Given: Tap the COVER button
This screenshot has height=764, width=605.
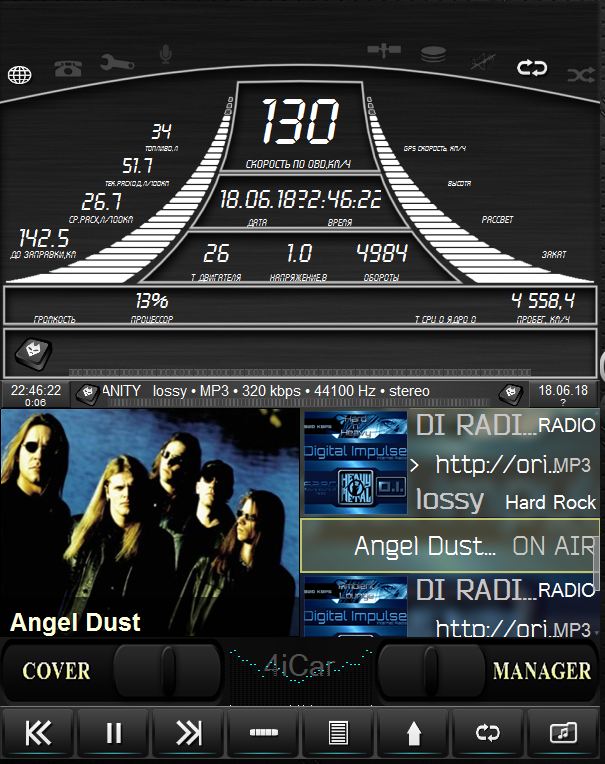Looking at the screenshot, I should click(x=57, y=670).
